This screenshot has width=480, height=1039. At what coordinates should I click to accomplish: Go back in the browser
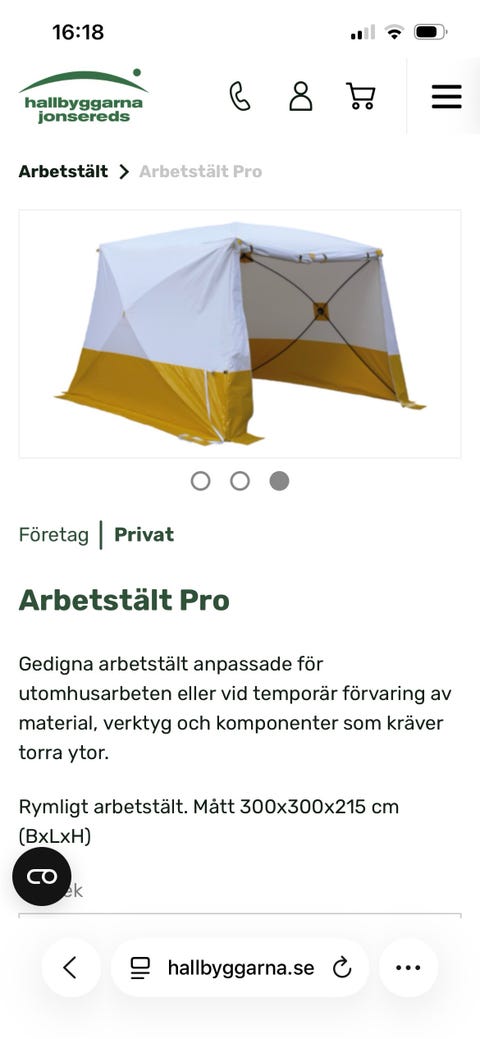[x=71, y=968]
